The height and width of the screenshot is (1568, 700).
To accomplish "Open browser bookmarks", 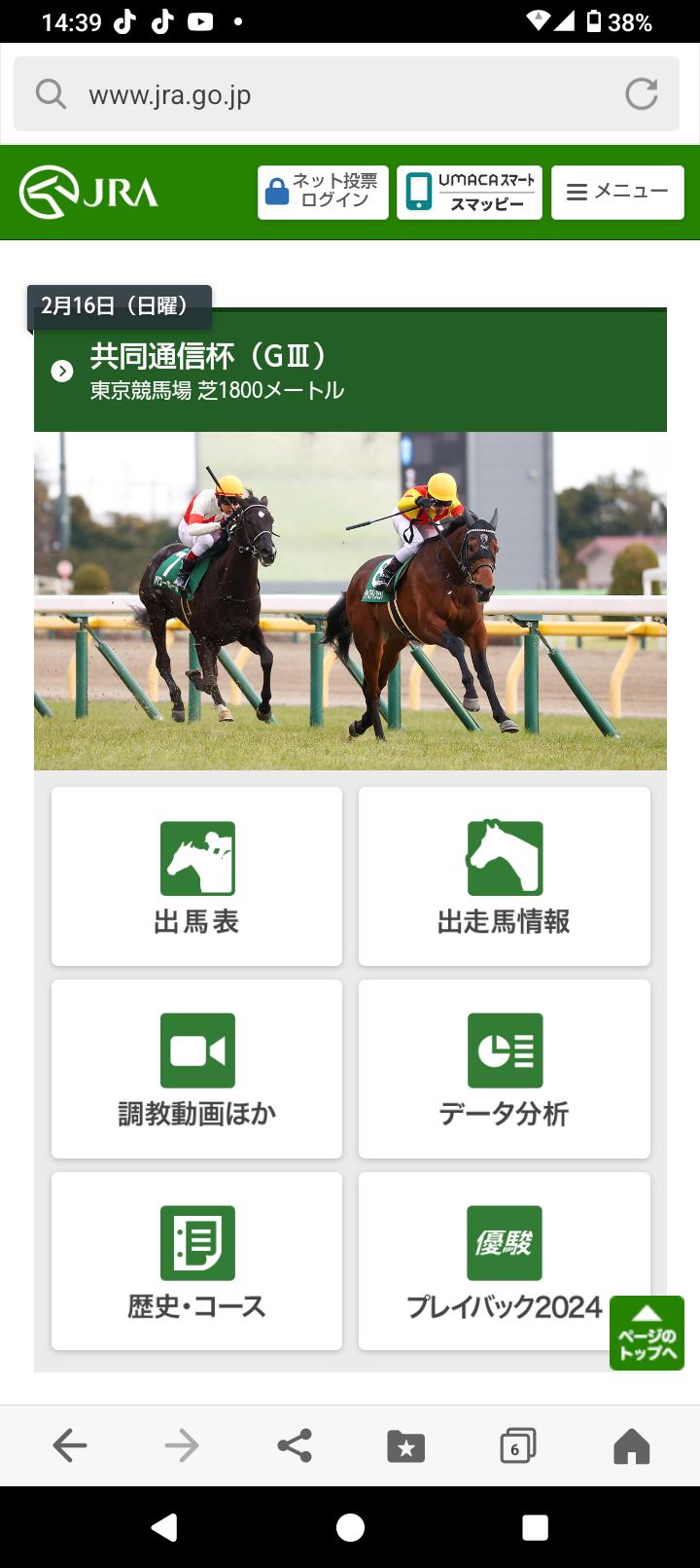I will point(406,1445).
